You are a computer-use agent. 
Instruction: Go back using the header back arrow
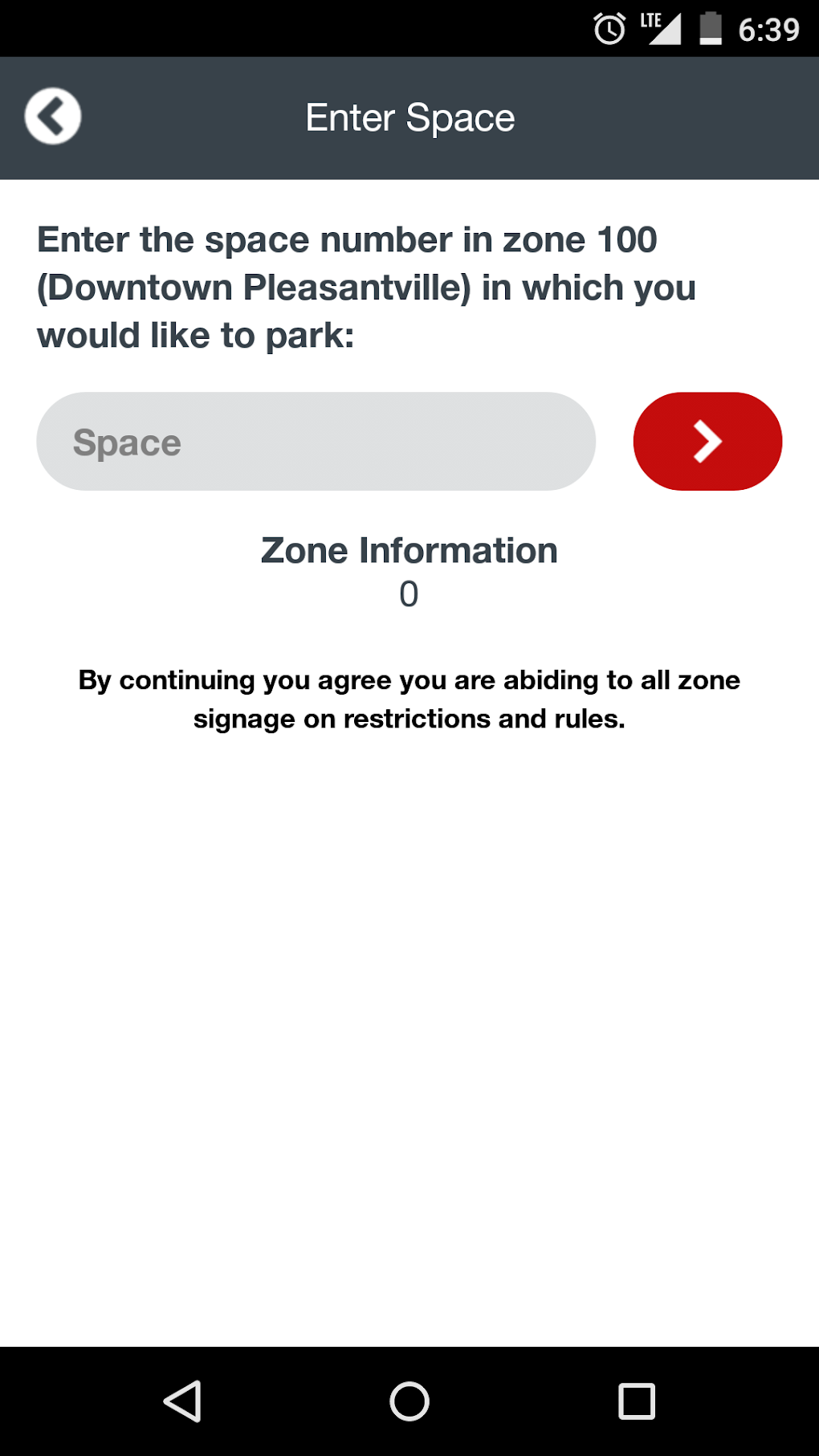(x=53, y=116)
